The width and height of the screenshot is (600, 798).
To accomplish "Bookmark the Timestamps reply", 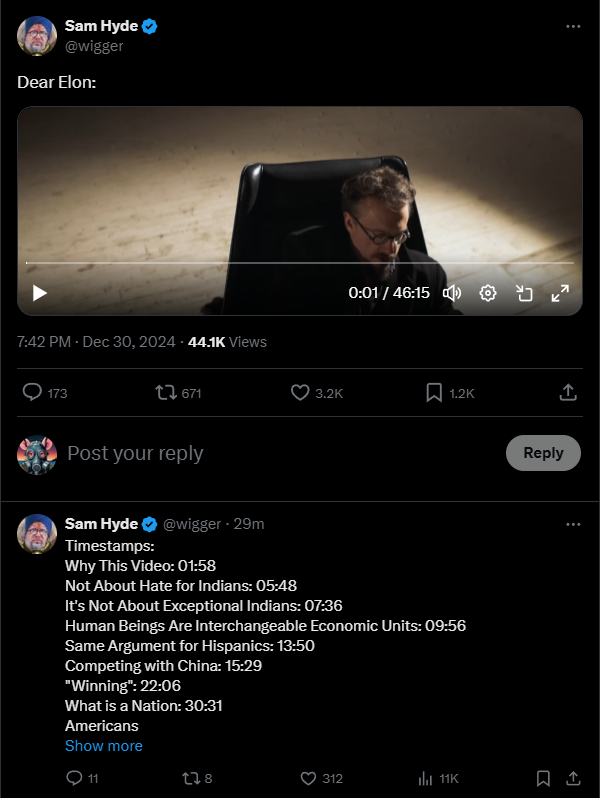I will [543, 778].
